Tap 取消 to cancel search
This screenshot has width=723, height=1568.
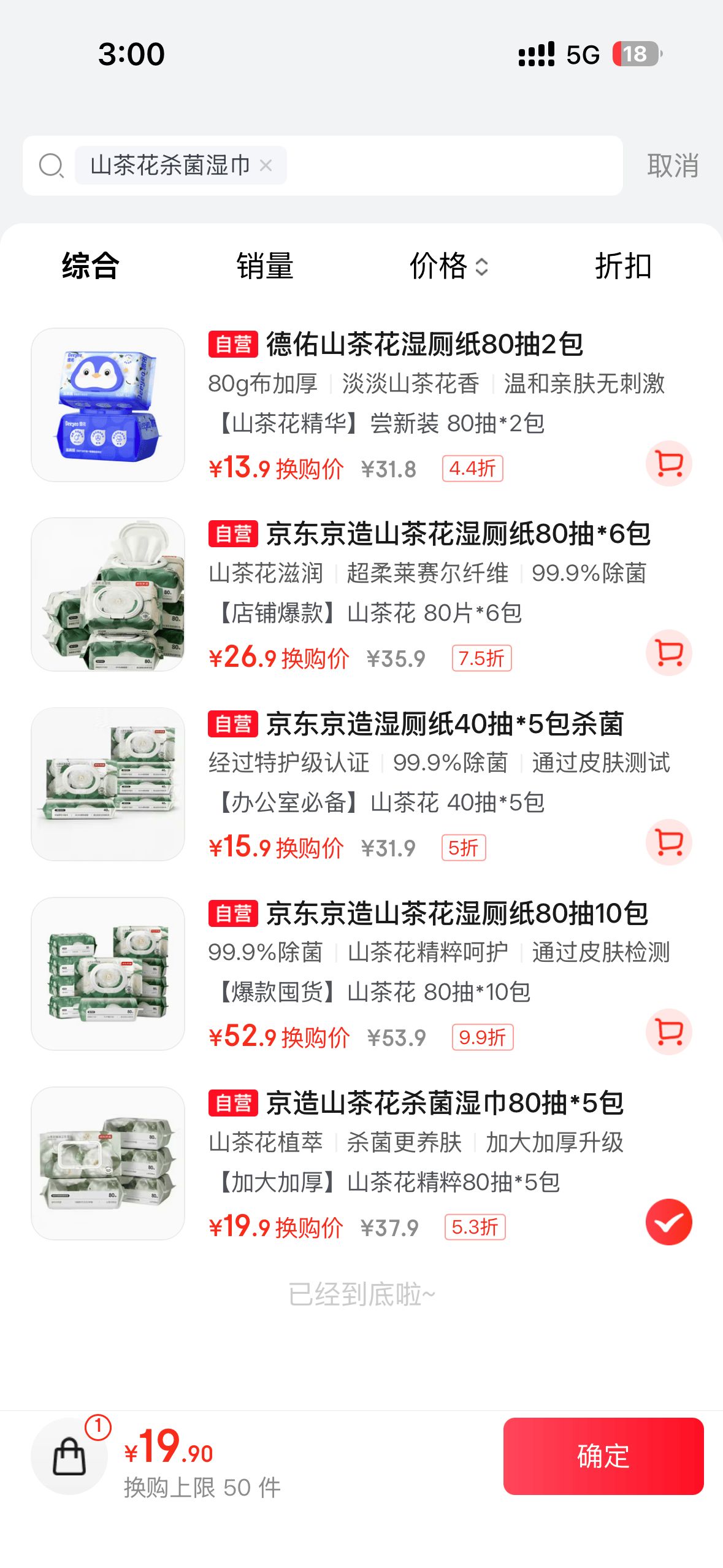click(x=673, y=166)
